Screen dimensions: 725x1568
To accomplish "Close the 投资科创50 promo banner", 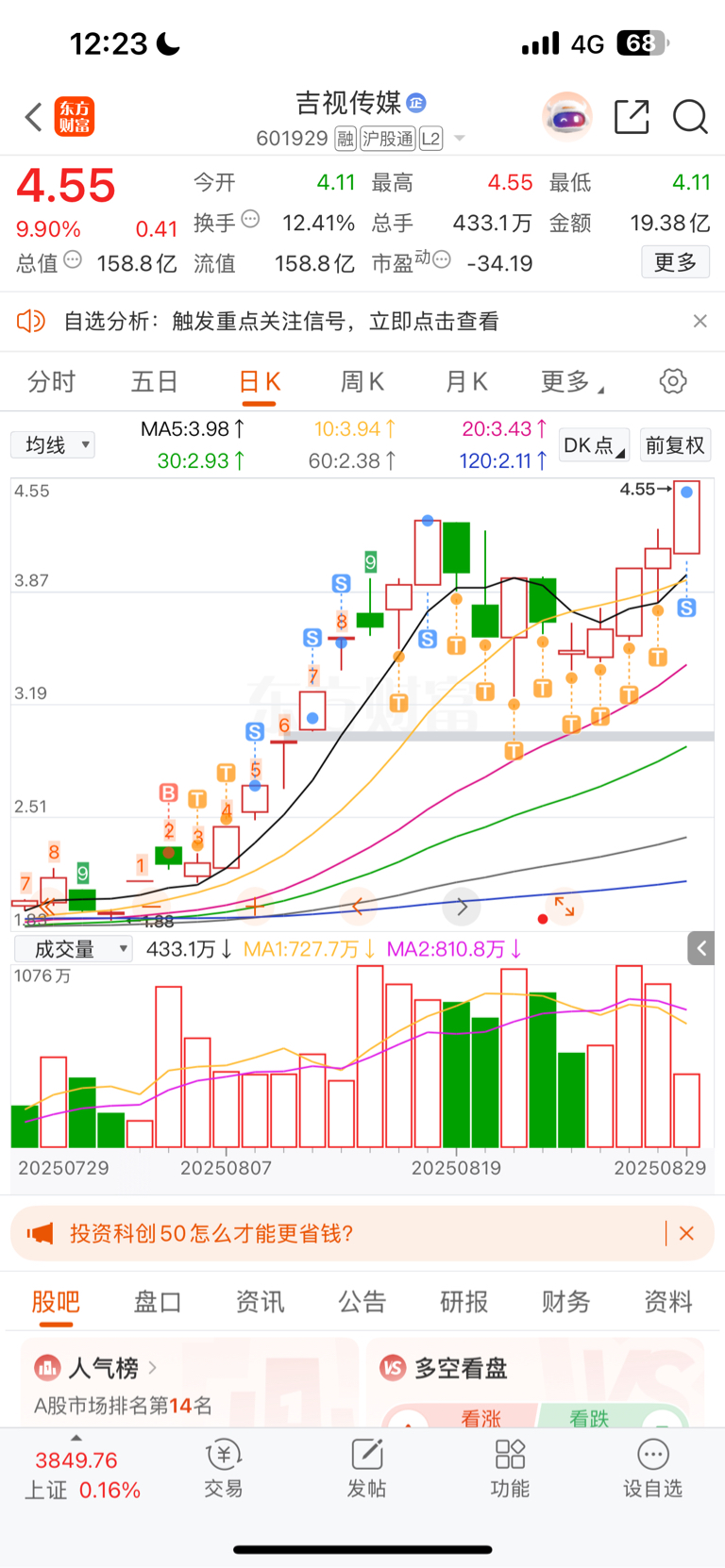I will click(686, 1233).
